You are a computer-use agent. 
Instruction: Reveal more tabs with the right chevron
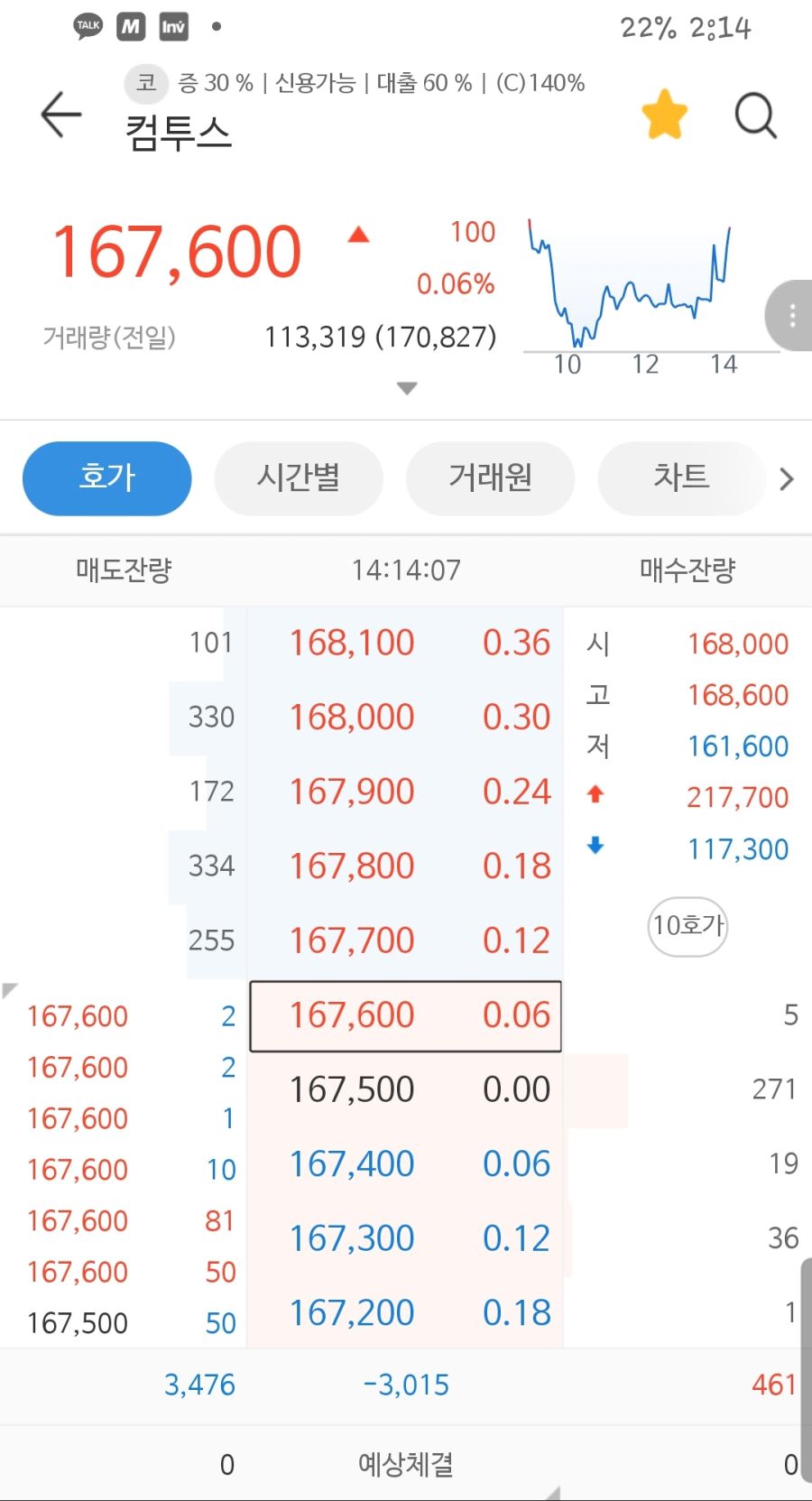click(786, 479)
